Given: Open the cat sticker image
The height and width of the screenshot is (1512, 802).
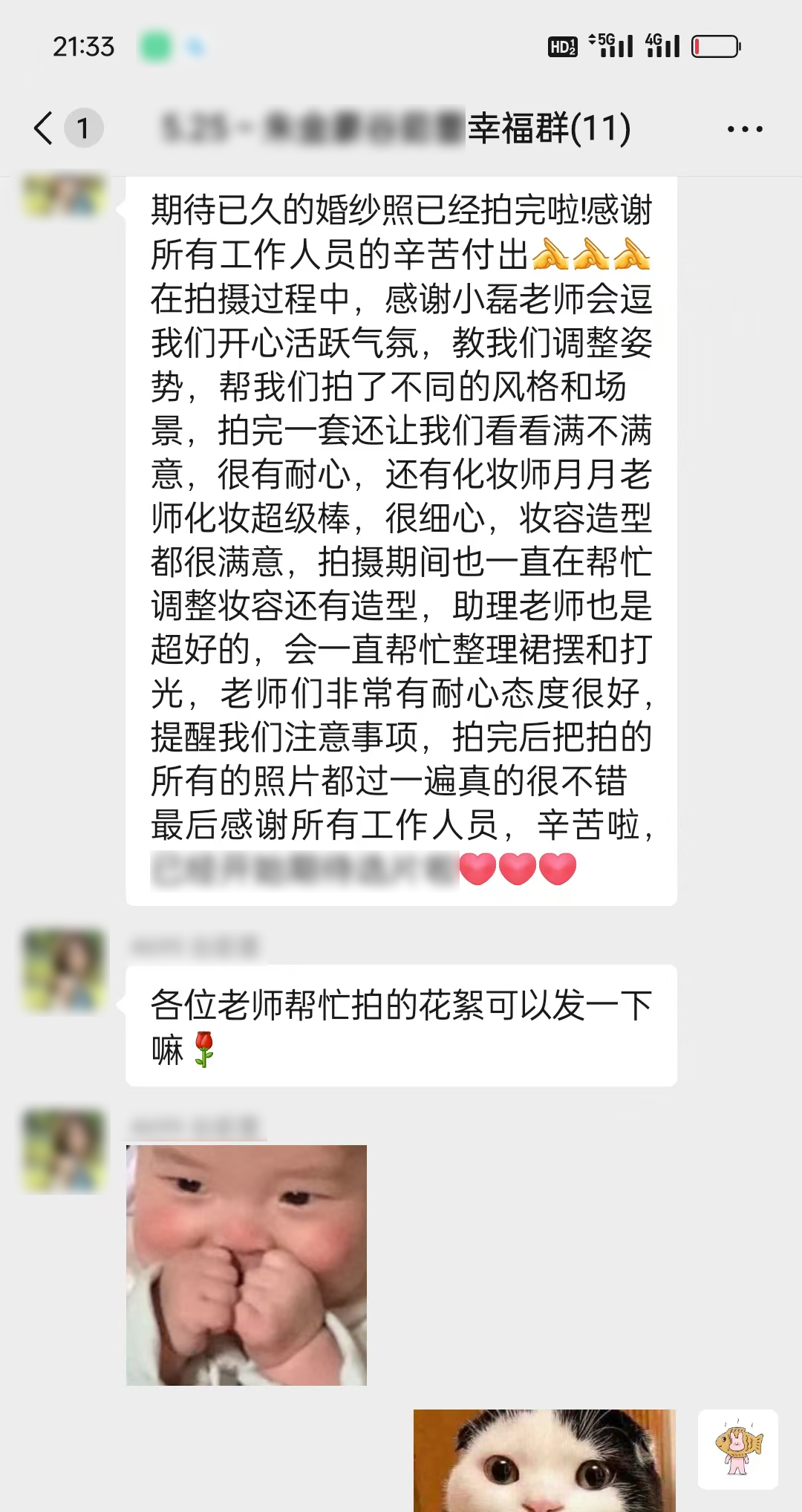Looking at the screenshot, I should click(x=544, y=1460).
